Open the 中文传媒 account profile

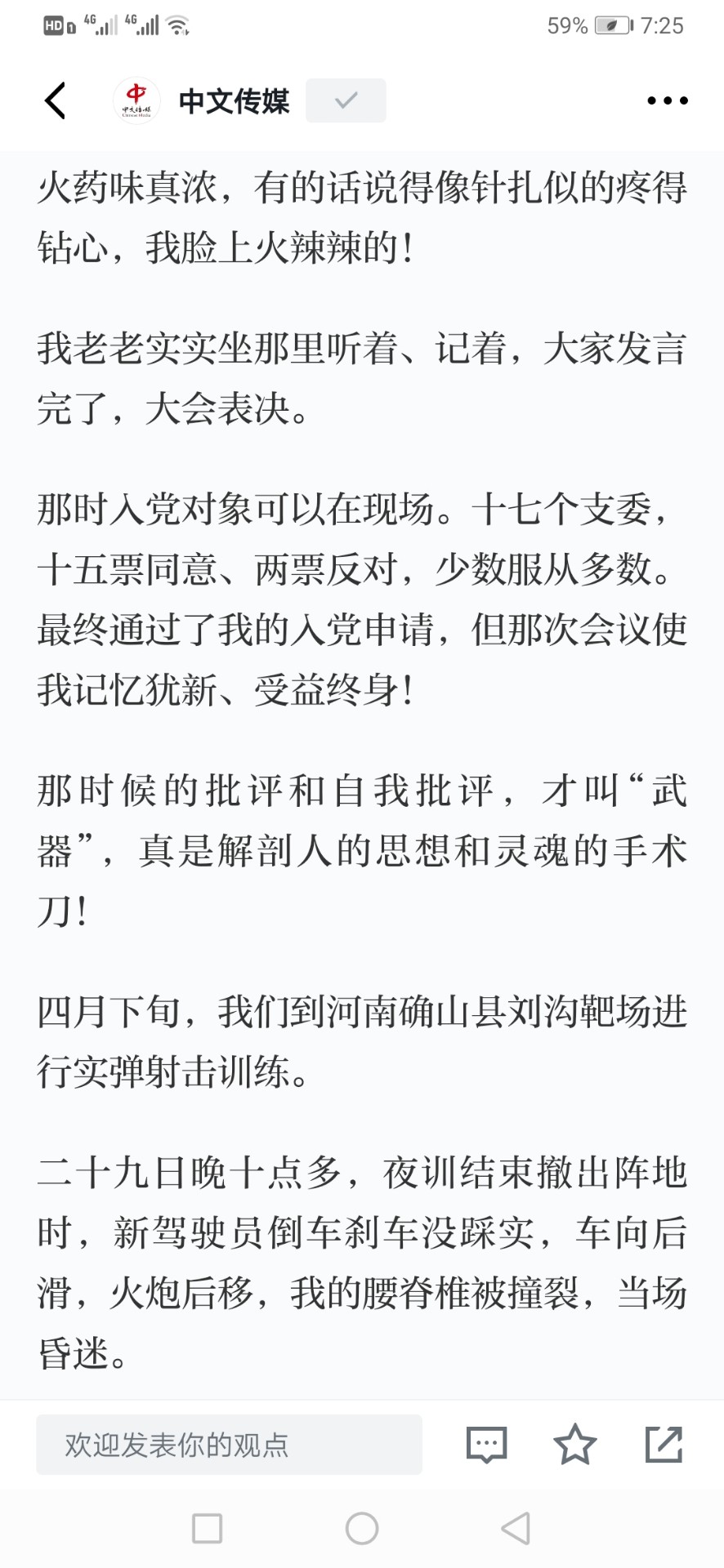[x=202, y=100]
